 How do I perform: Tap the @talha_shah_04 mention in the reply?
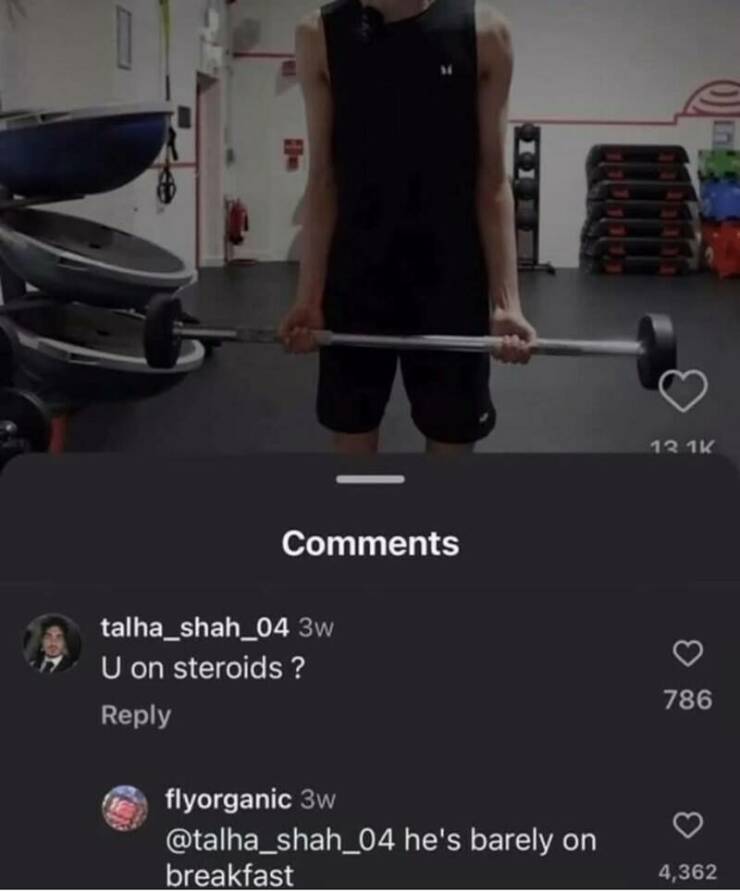point(280,840)
